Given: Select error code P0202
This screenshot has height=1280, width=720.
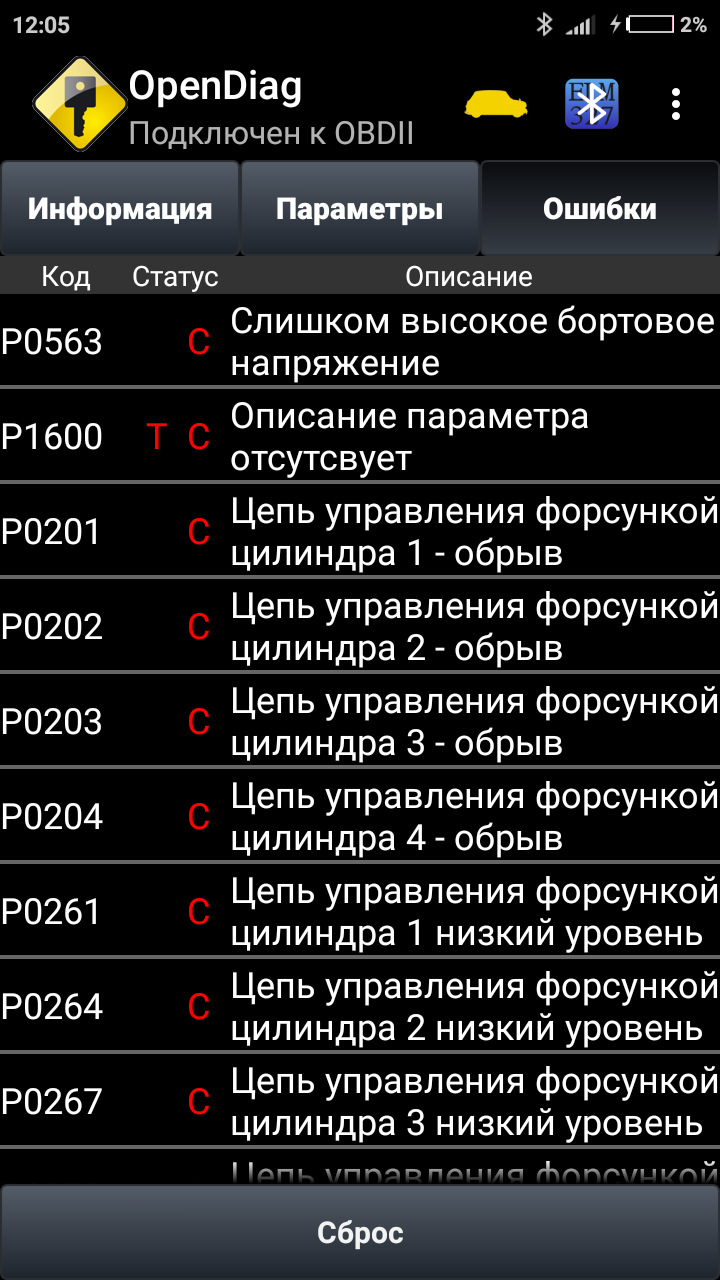Looking at the screenshot, I should tap(360, 627).
